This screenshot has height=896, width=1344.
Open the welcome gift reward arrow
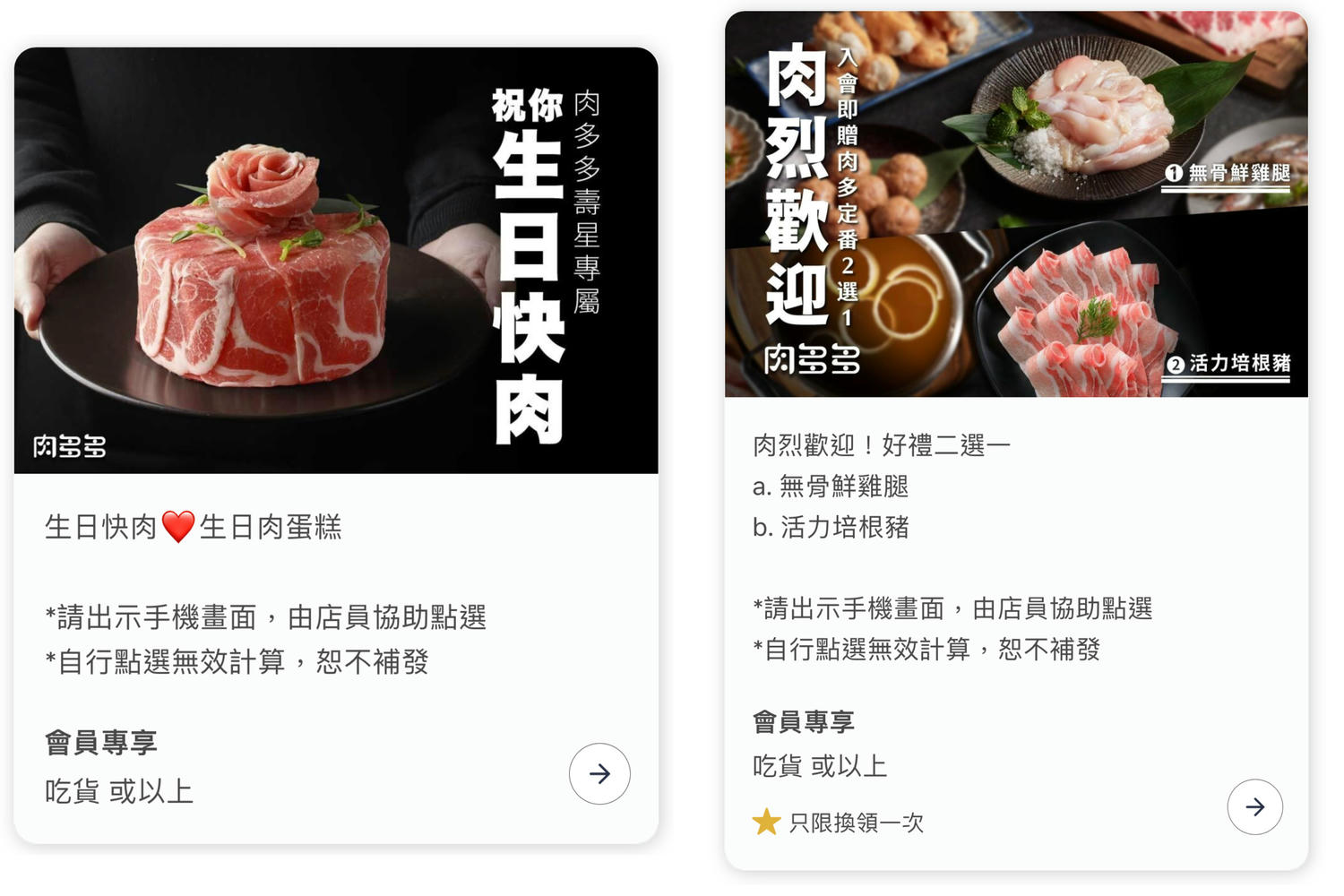1254,806
